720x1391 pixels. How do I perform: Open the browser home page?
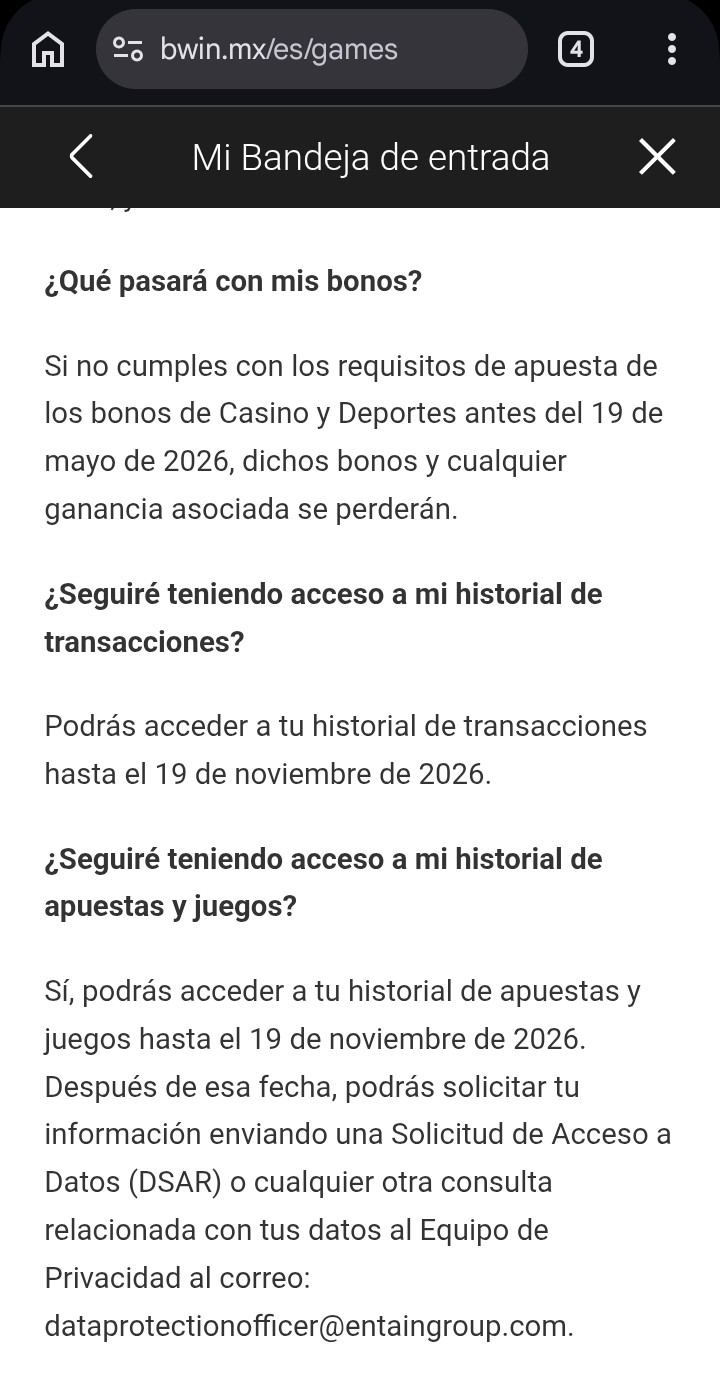click(48, 49)
